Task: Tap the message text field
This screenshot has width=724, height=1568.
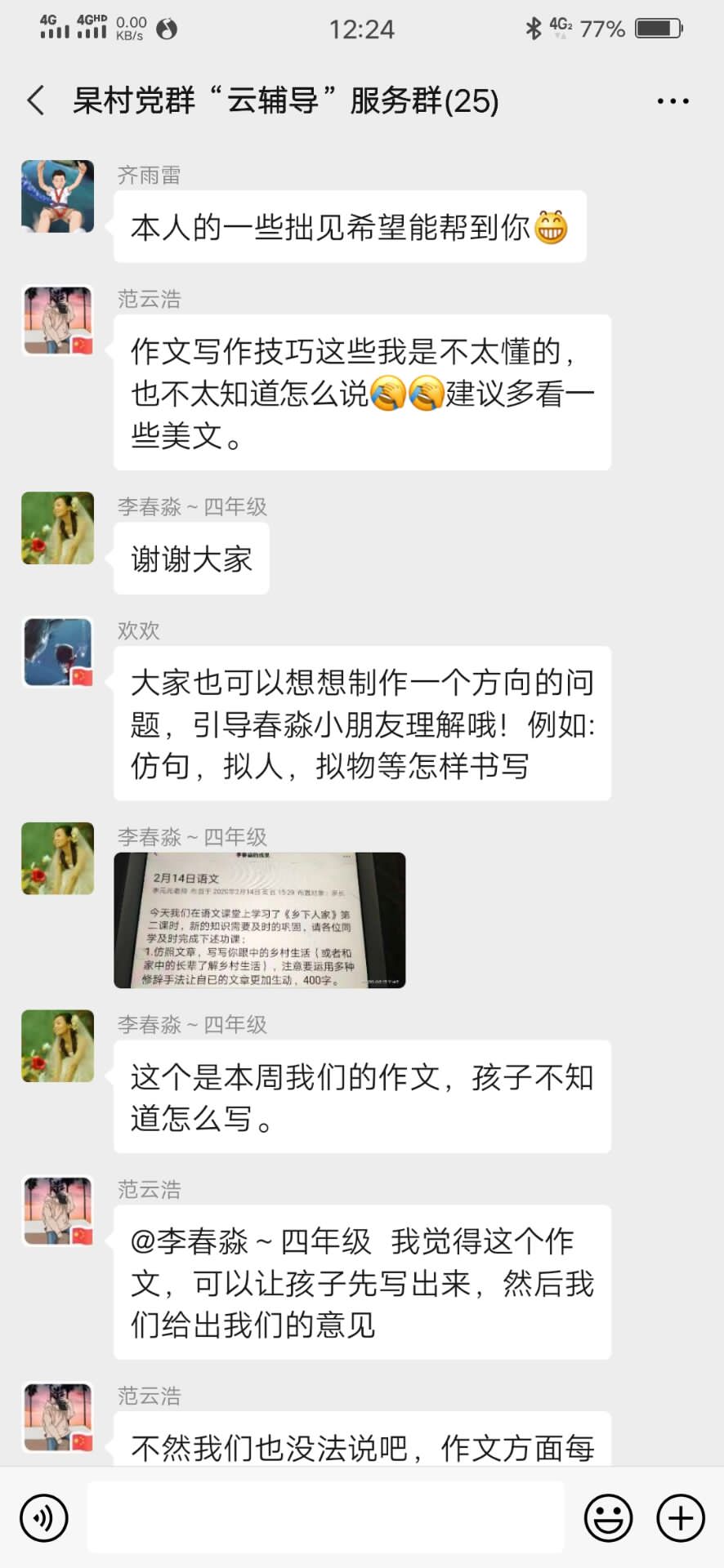Action: tap(325, 1518)
